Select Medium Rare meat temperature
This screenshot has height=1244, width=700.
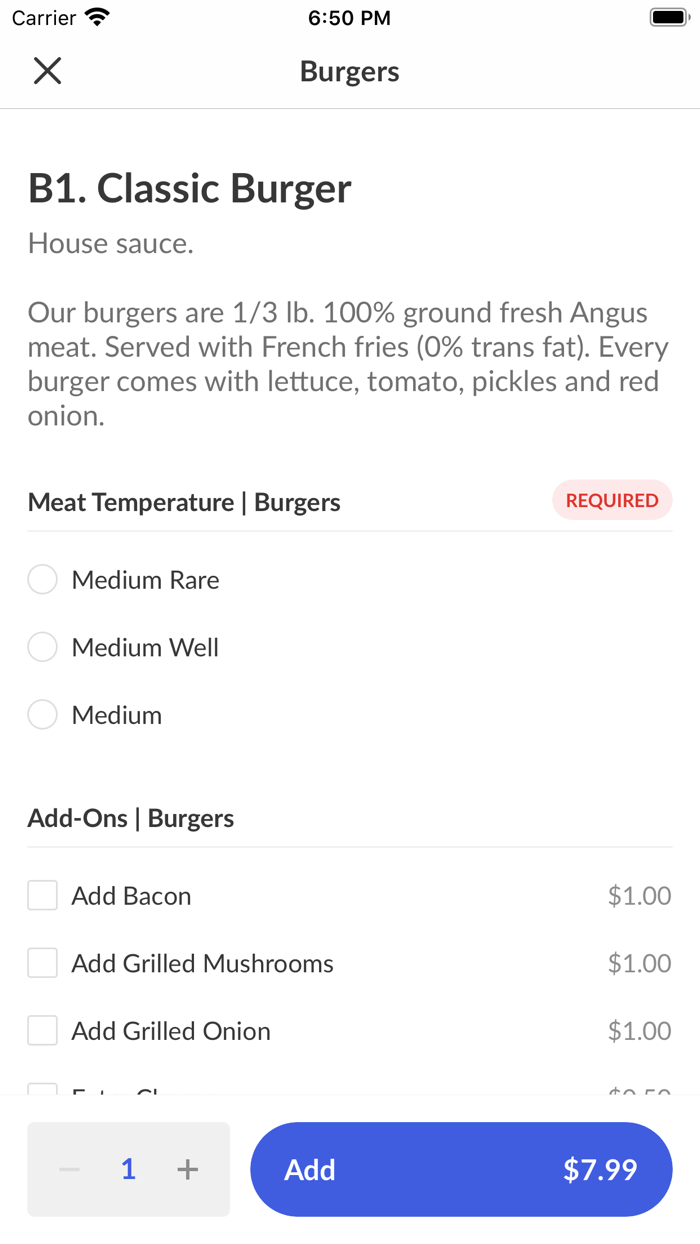42,580
